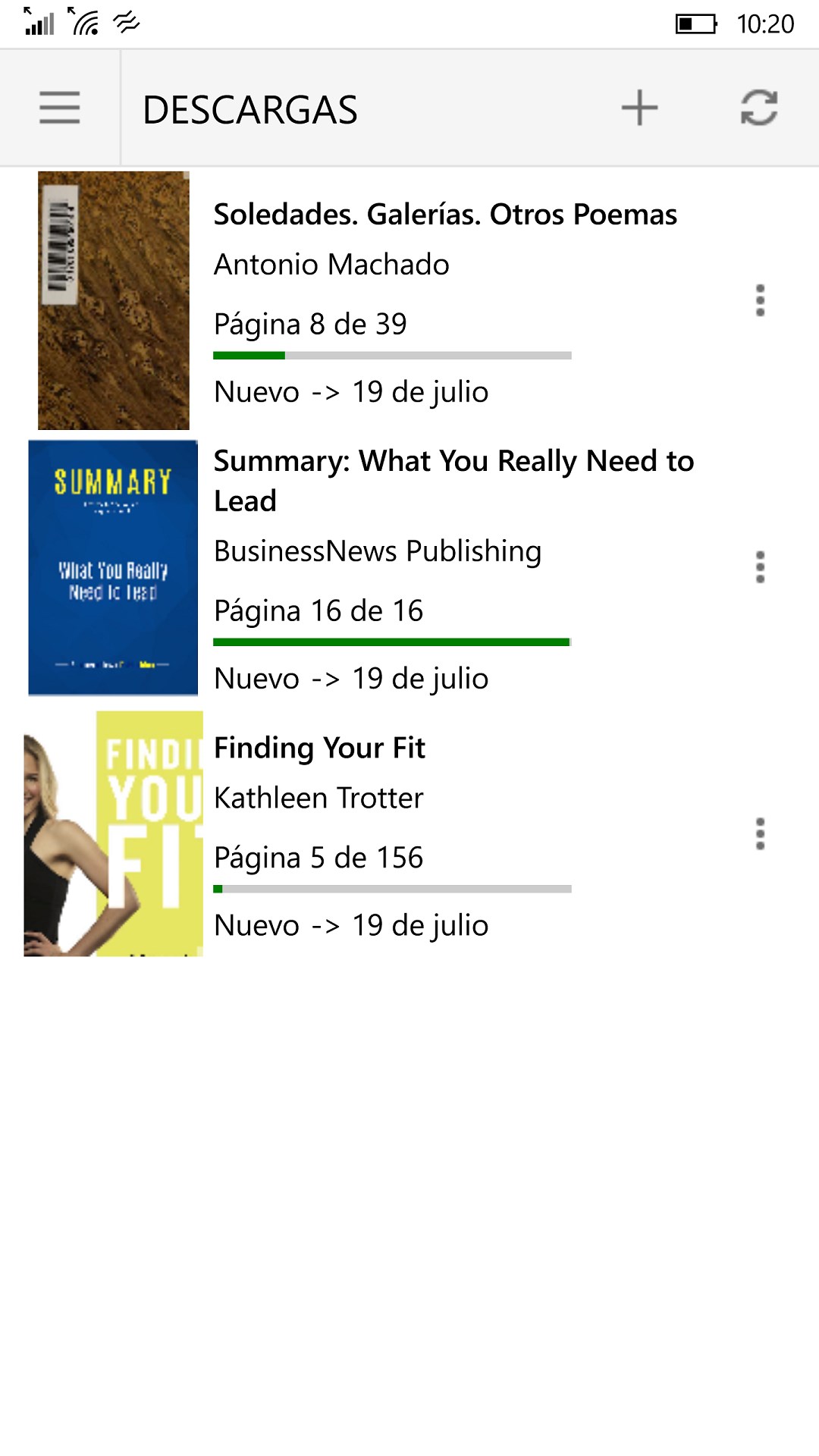Viewport: 819px width, 1456px height.
Task: Open options menu for Finding Your Fit
Action: point(760,834)
